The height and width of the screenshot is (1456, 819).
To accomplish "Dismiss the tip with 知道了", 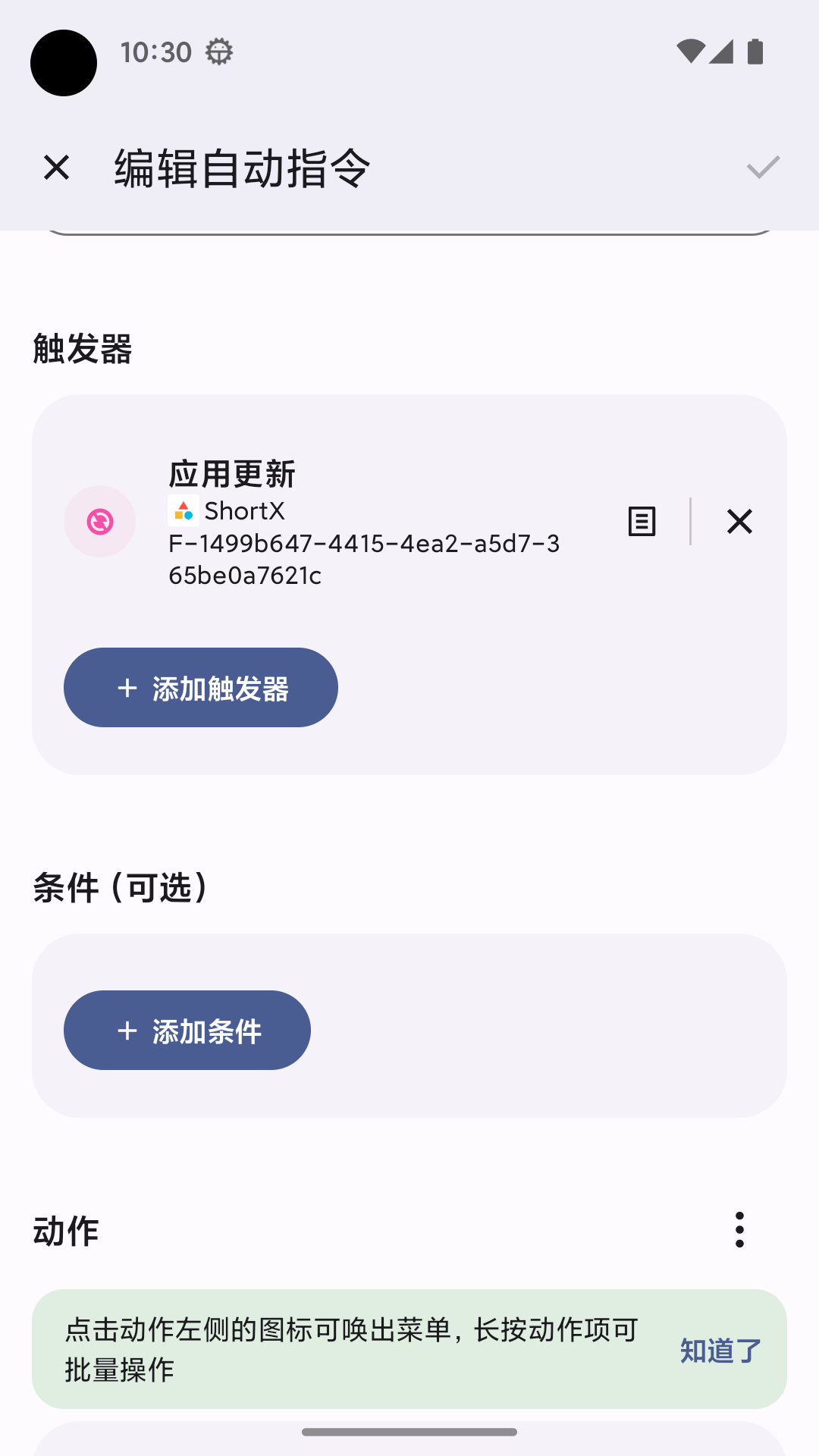I will tap(720, 1348).
